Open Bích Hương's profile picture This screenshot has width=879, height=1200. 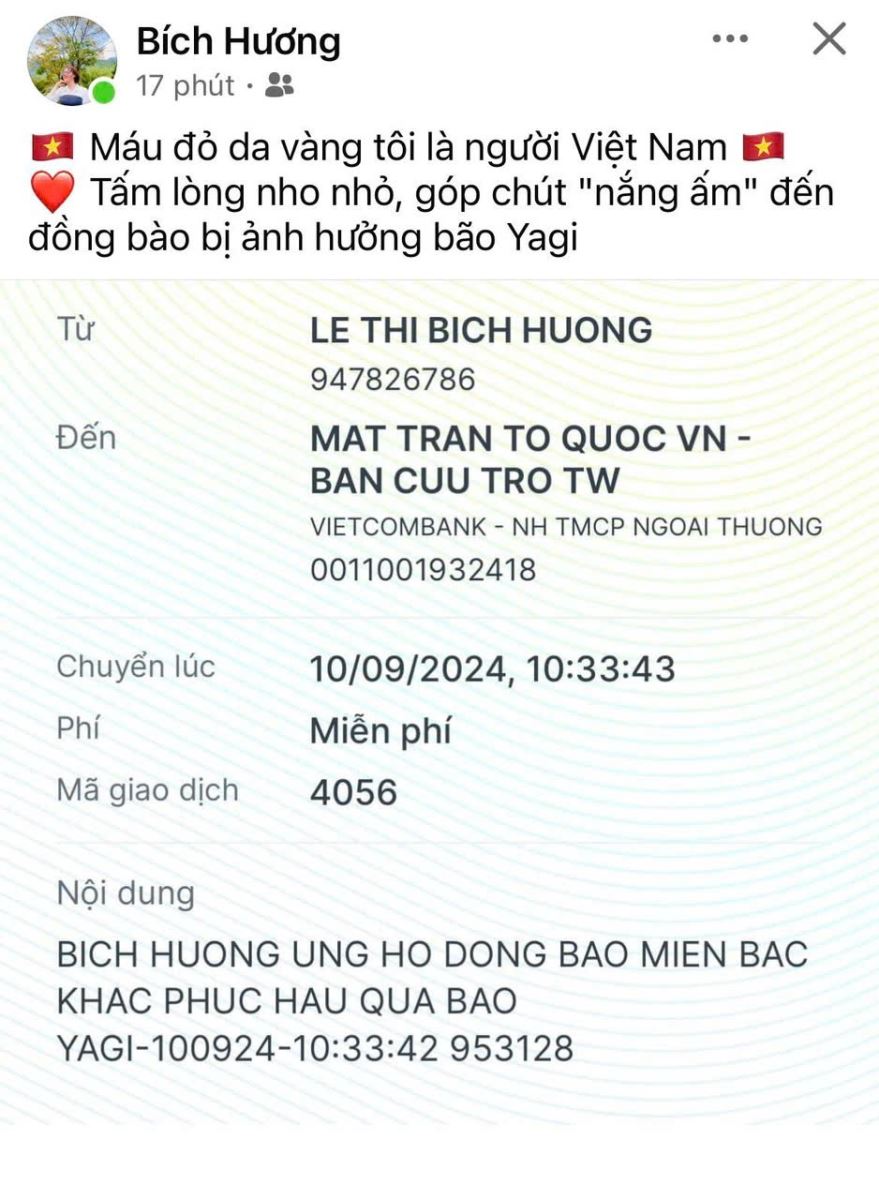coord(70,61)
